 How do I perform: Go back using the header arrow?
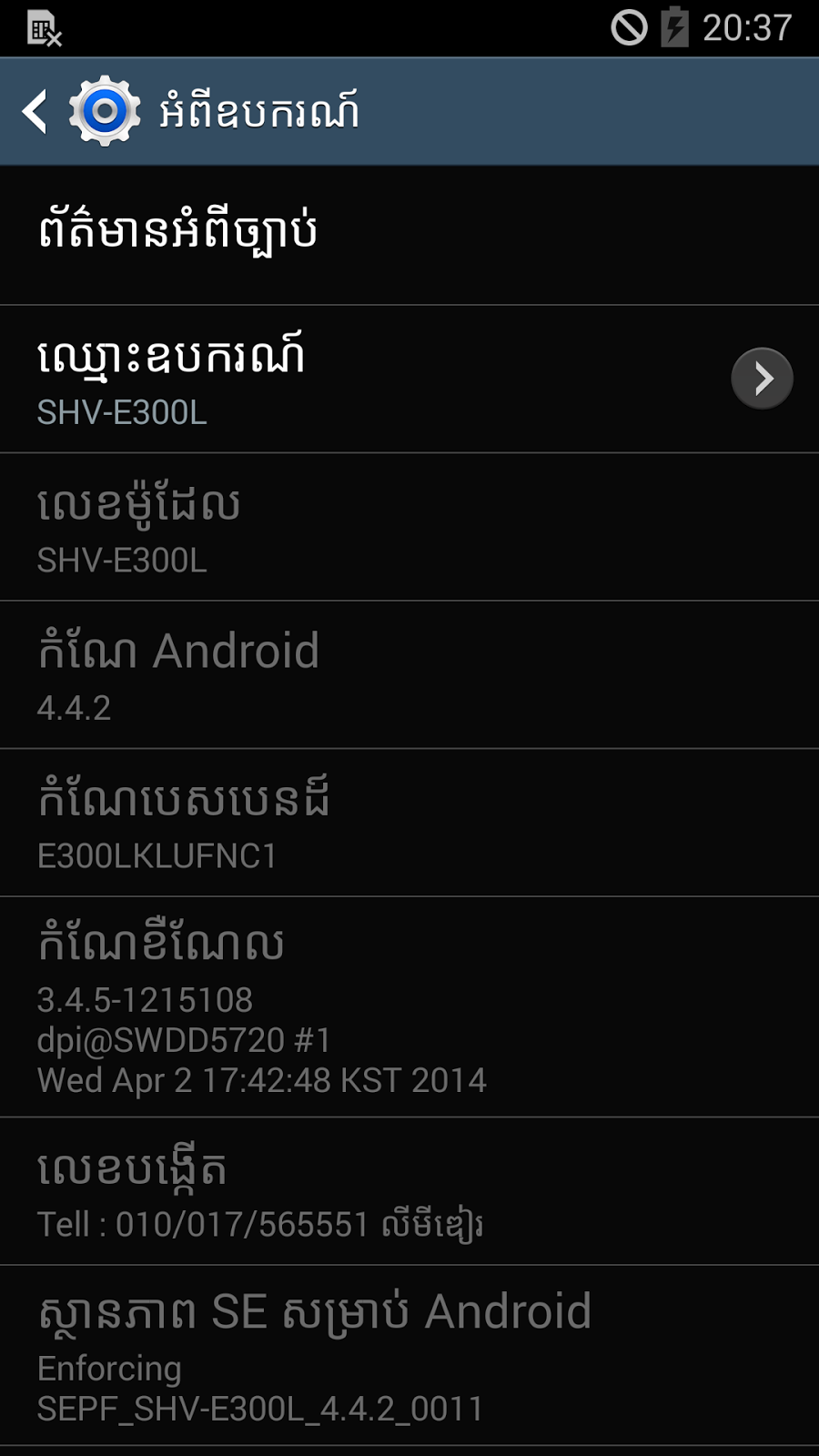[35, 112]
